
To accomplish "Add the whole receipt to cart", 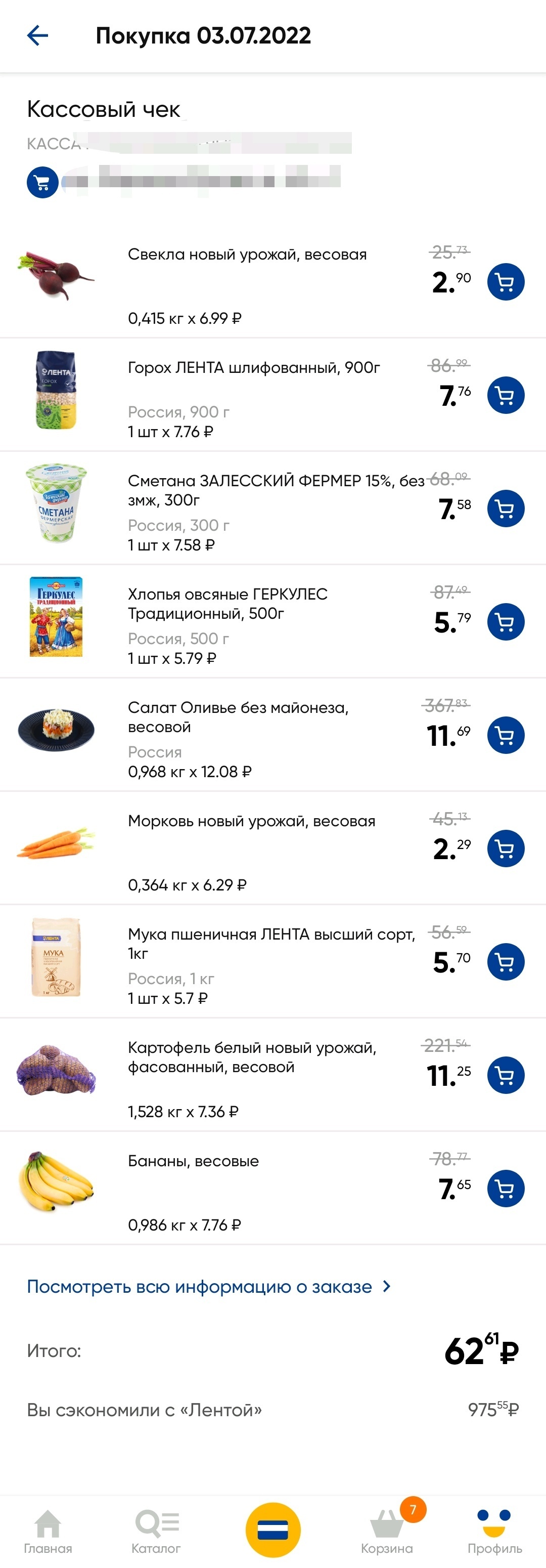I will coord(42,182).
